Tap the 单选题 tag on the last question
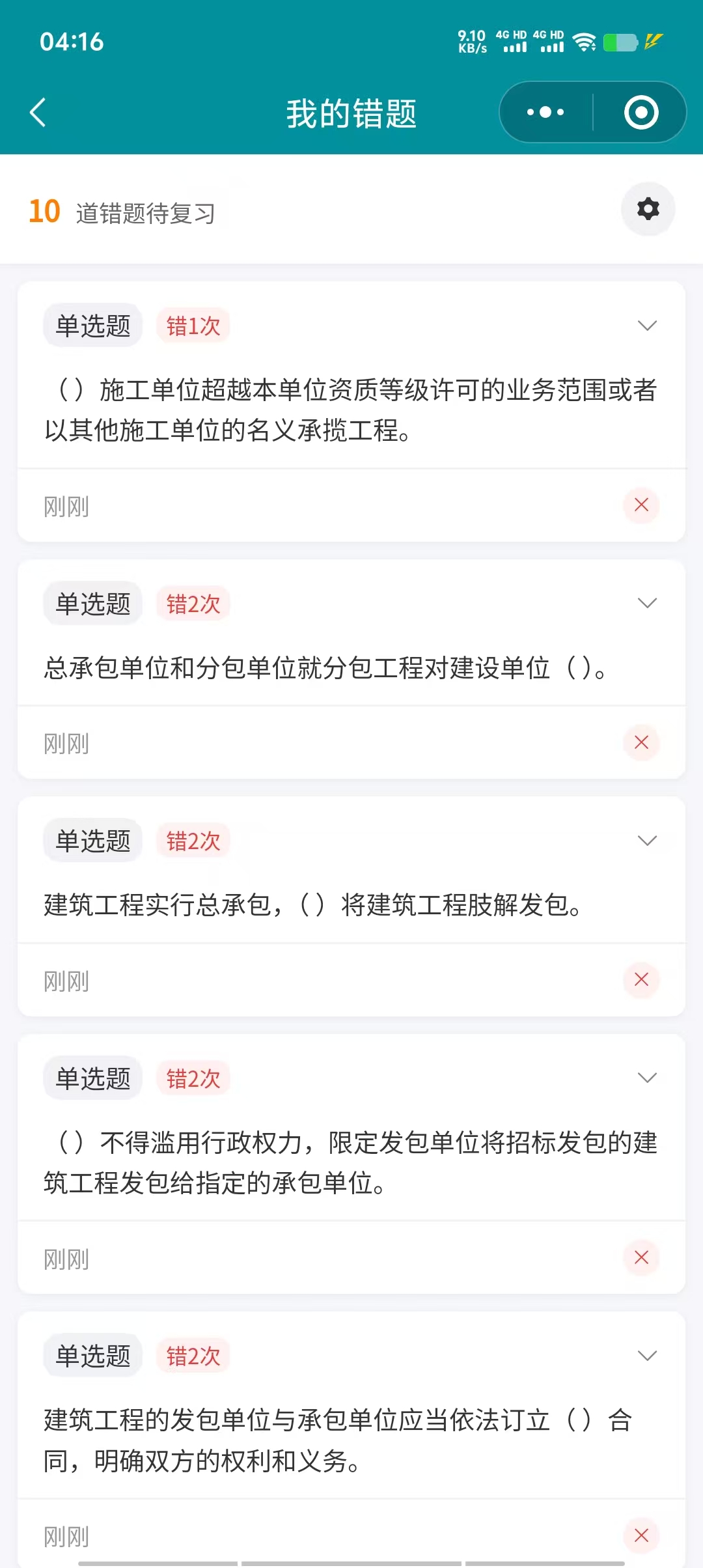 click(x=92, y=1355)
